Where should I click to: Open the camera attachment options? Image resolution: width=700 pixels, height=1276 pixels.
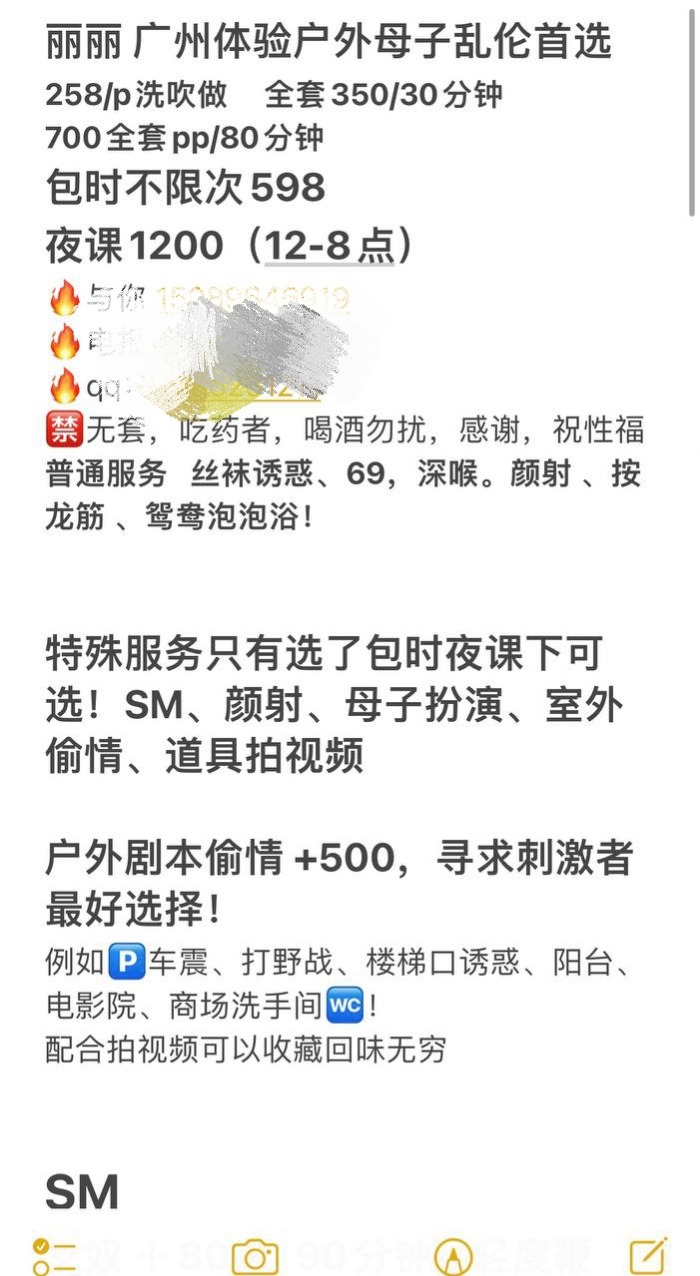pos(255,1256)
